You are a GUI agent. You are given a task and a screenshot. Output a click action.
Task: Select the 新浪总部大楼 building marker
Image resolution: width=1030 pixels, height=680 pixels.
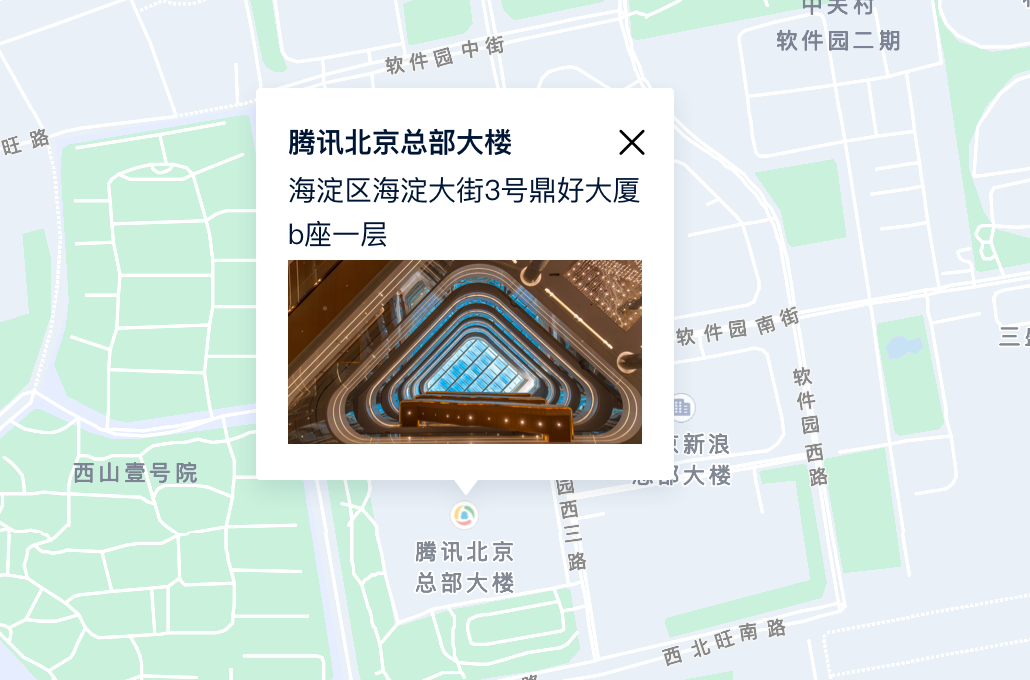(682, 407)
